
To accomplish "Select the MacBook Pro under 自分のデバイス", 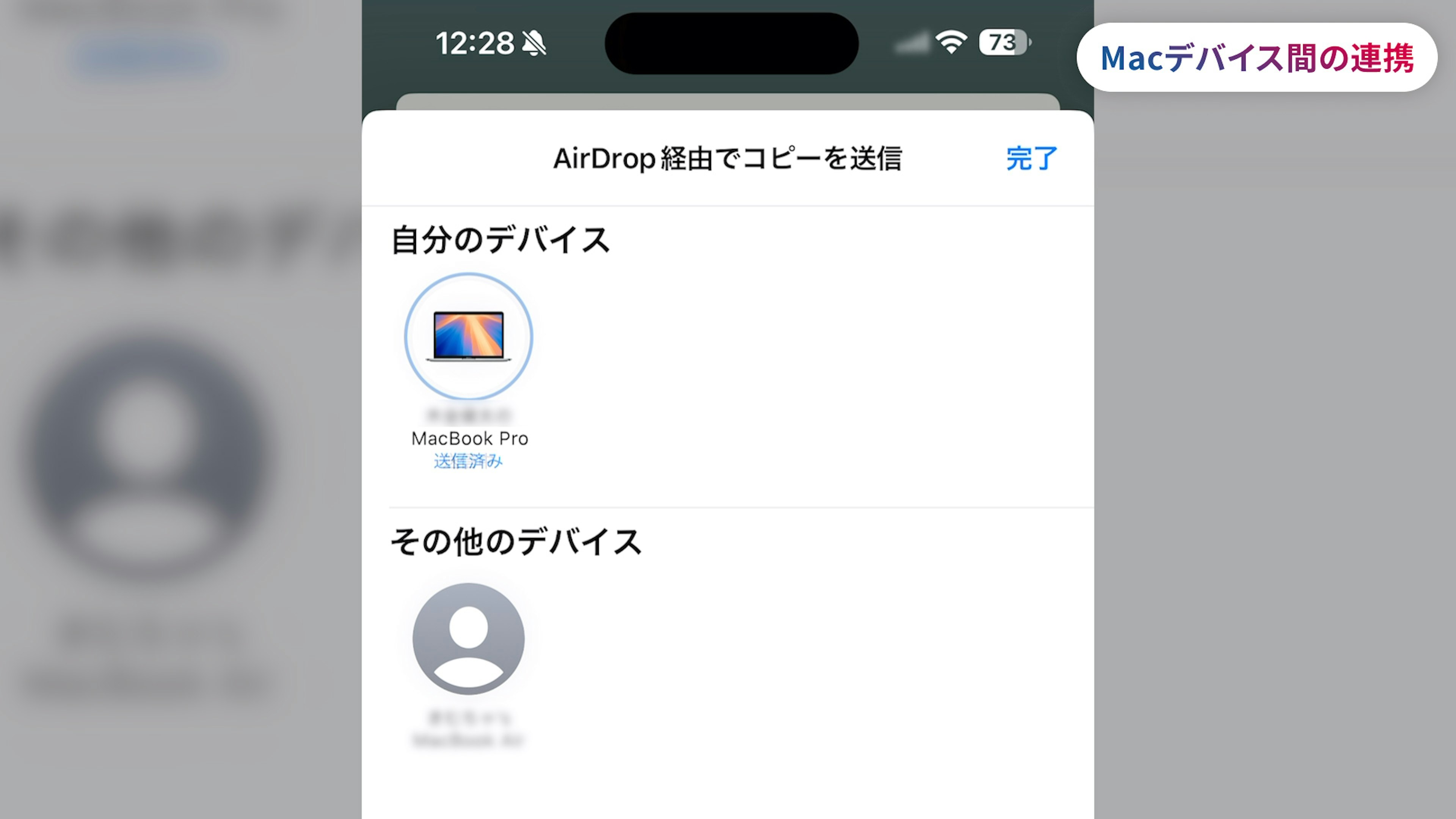I will (469, 337).
